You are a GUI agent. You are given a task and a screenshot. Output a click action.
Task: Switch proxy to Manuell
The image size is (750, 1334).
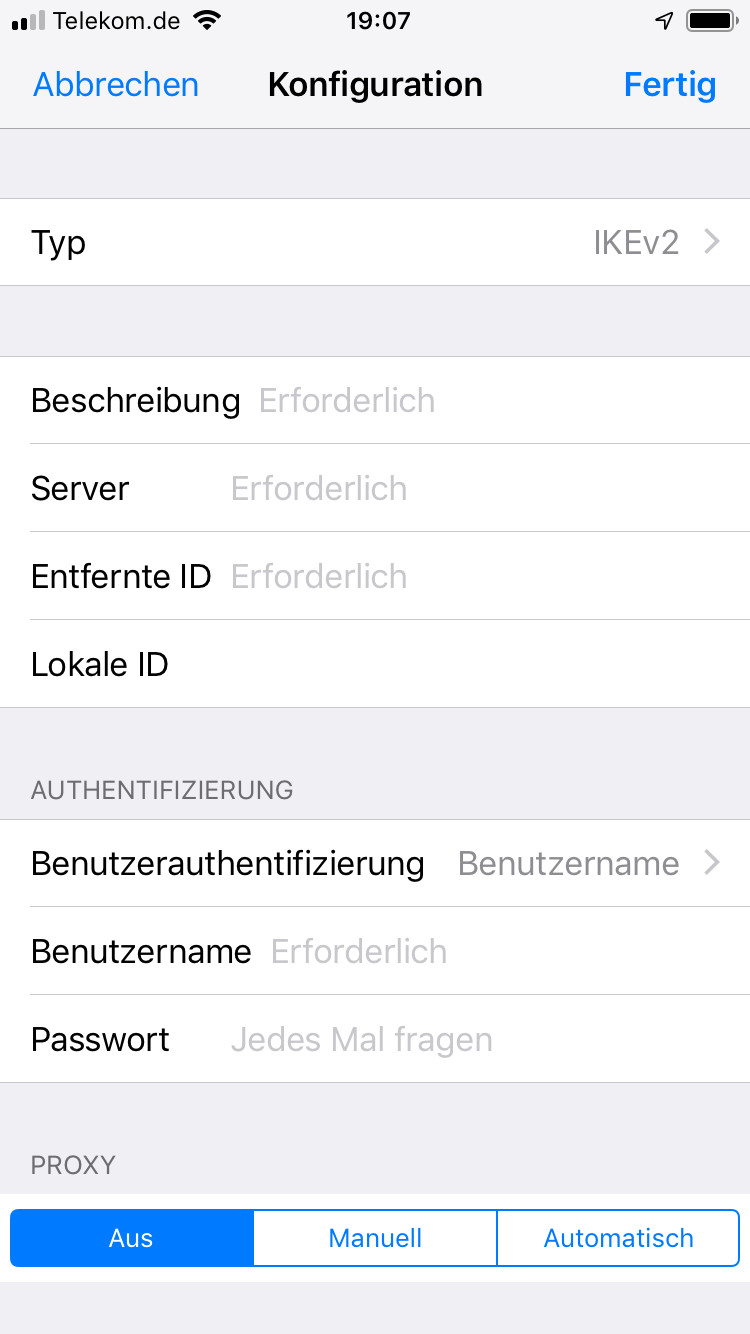coord(375,1238)
